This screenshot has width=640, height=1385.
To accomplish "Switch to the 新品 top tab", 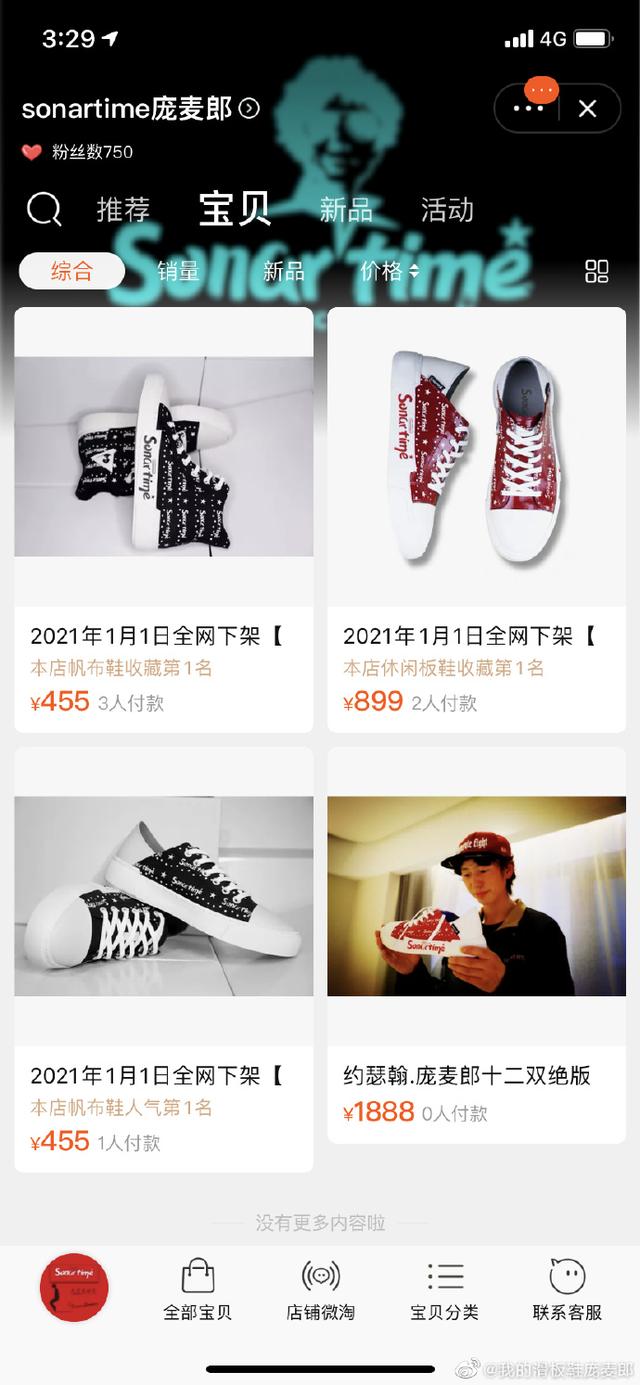I will coord(345,210).
